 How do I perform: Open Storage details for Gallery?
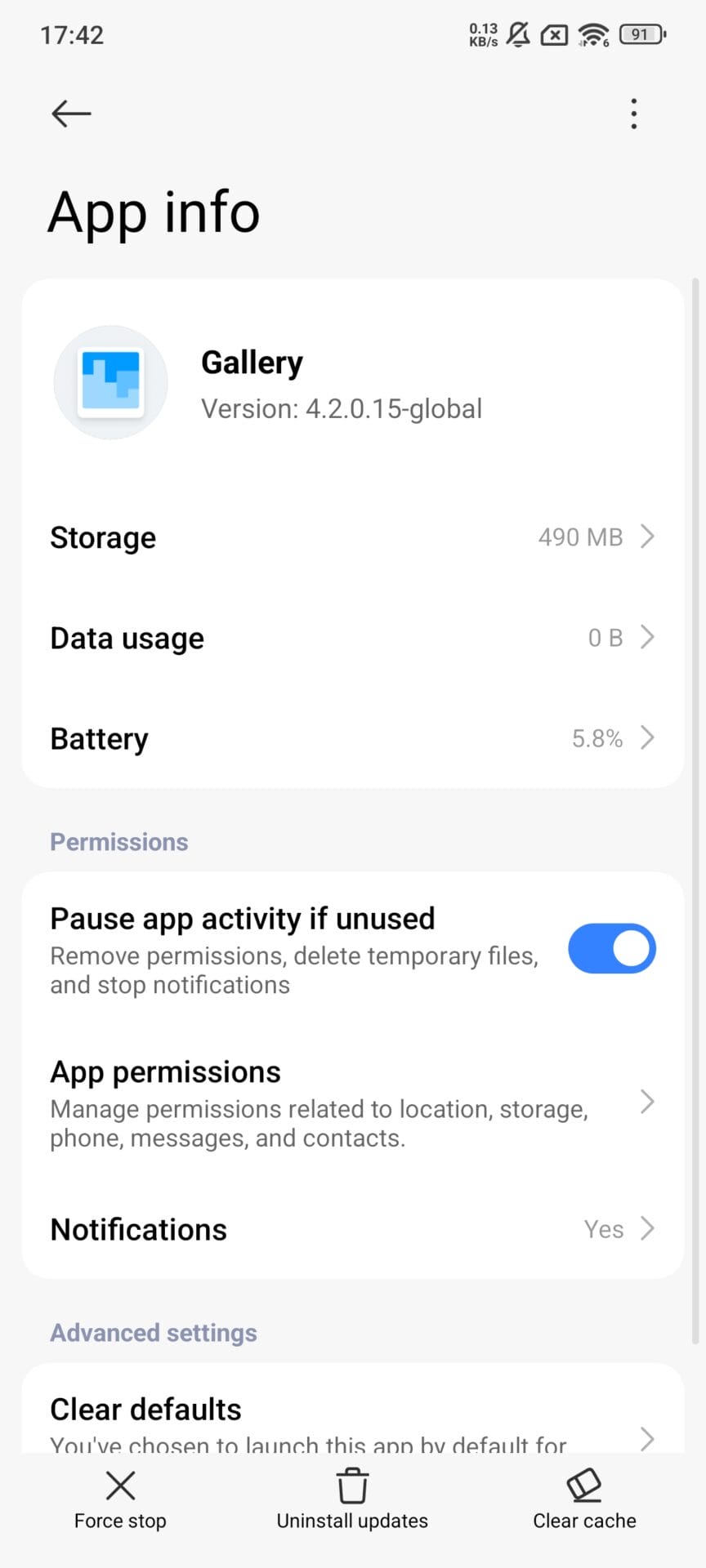(x=352, y=537)
